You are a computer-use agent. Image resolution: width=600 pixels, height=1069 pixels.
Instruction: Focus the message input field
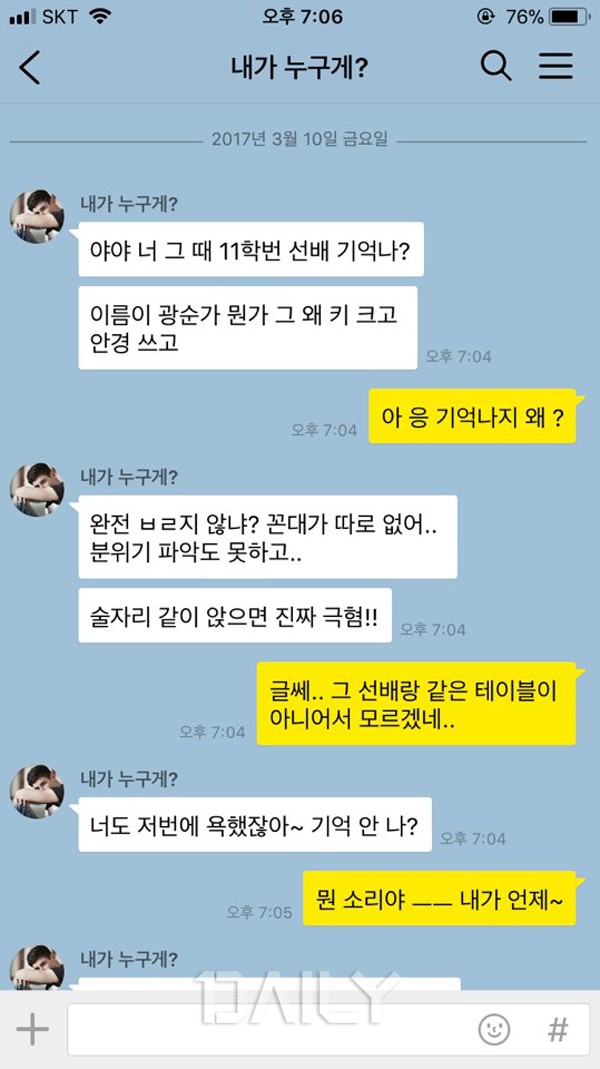(270, 1030)
